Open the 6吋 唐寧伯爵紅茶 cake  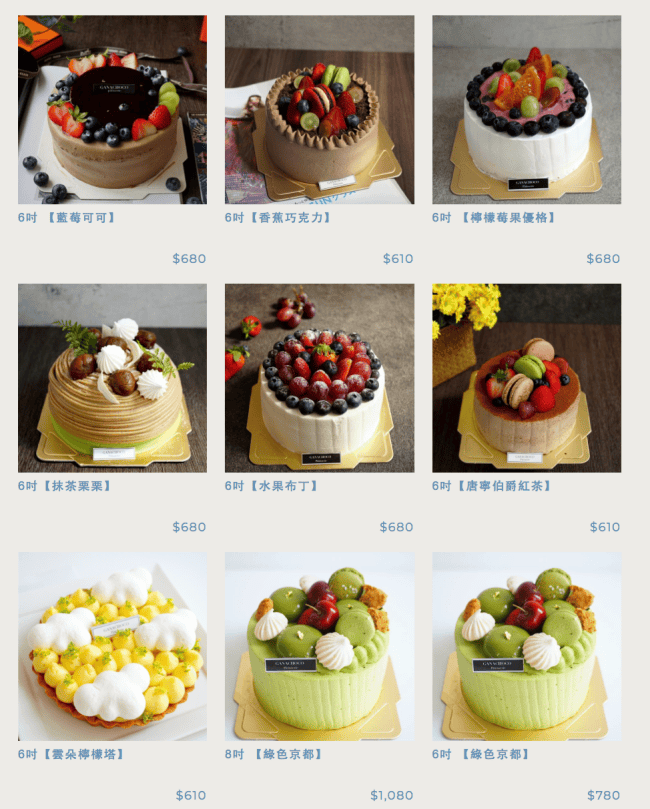[x=526, y=378]
